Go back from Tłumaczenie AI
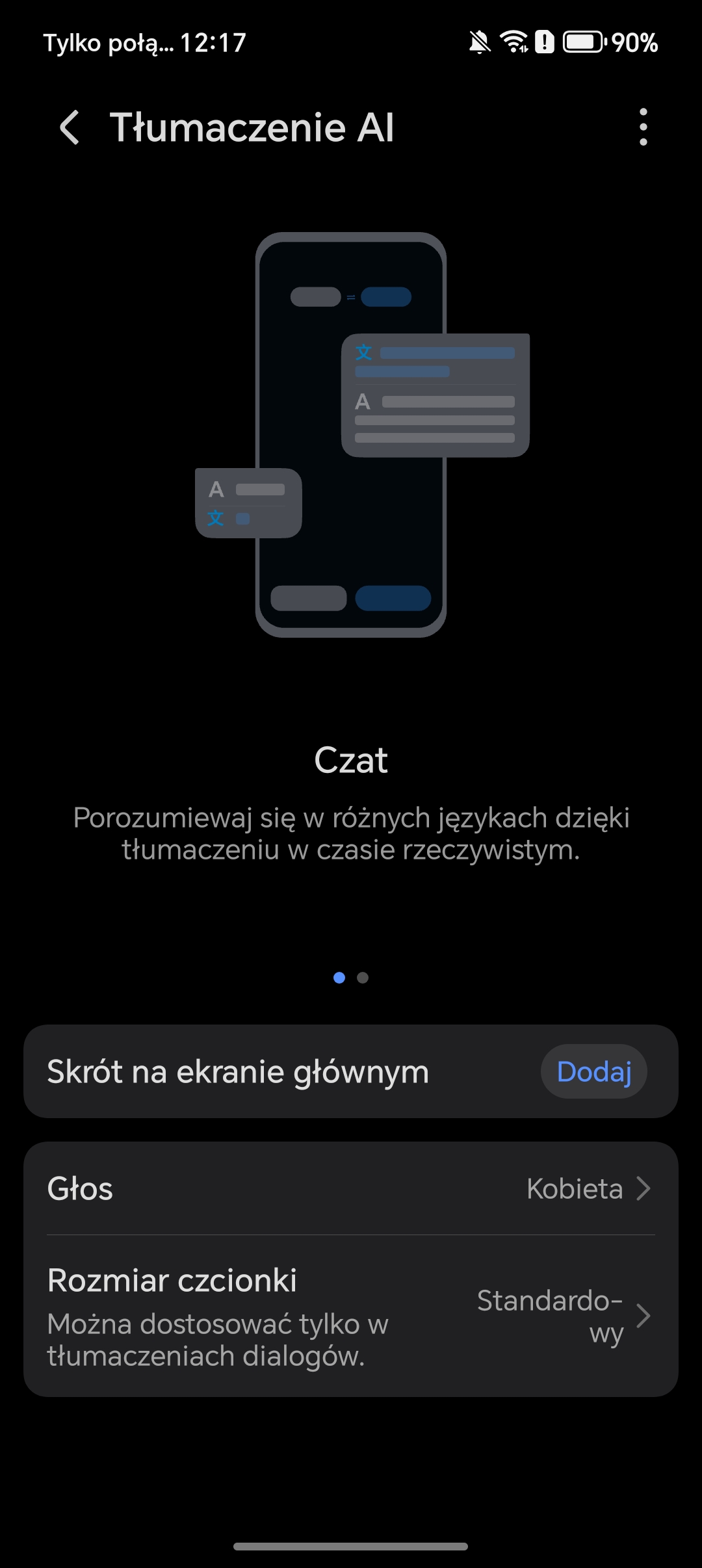702x1568 pixels. click(x=70, y=127)
